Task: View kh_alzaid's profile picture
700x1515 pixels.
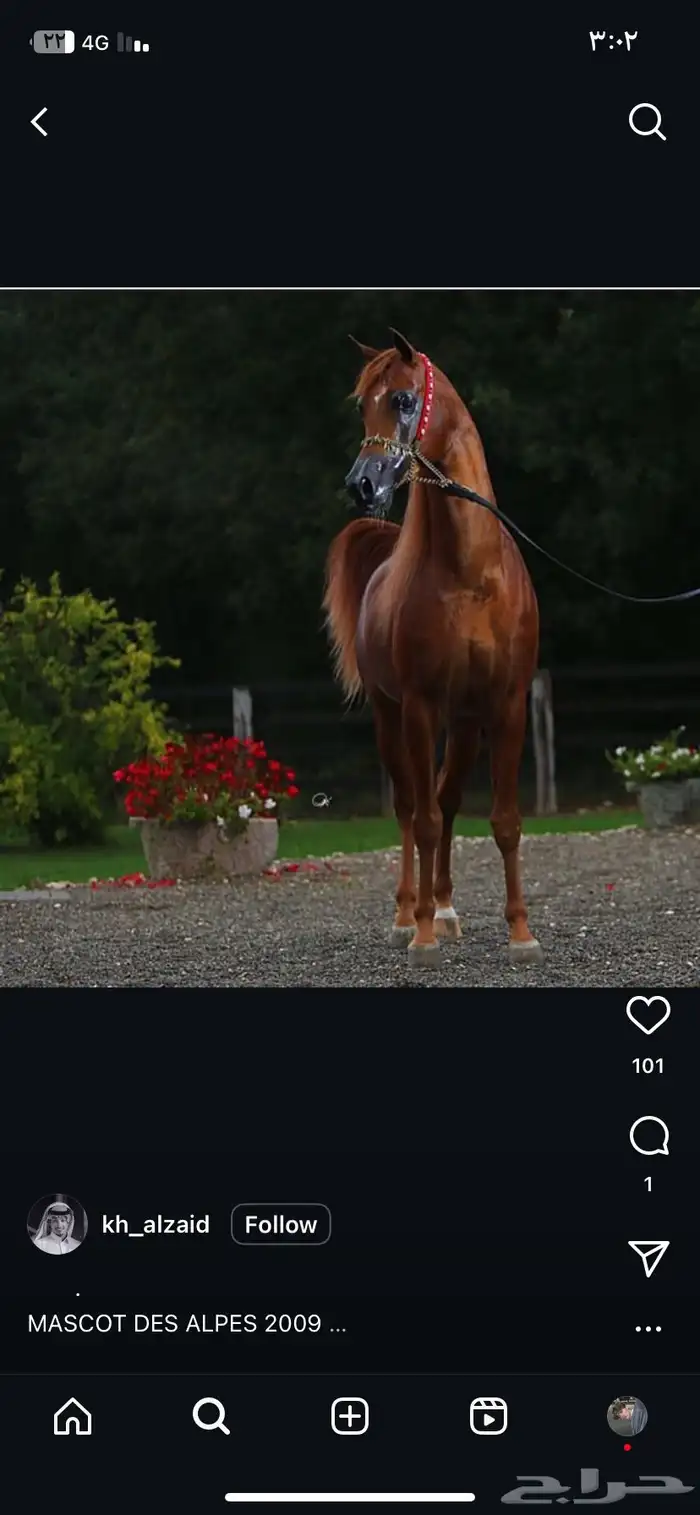Action: pos(57,1224)
